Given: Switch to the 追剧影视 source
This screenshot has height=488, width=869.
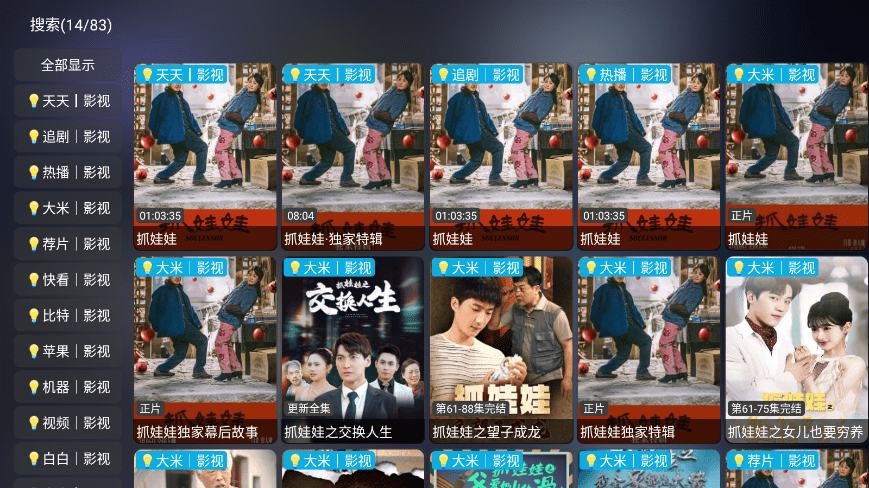Looking at the screenshot, I should (x=68, y=137).
